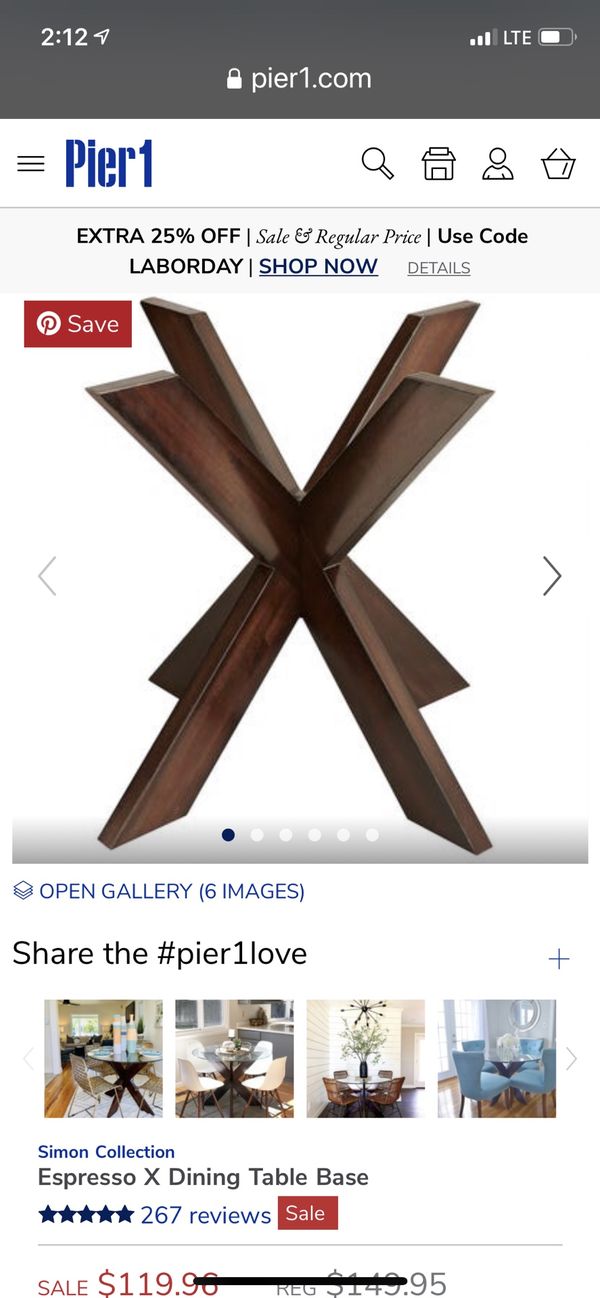Advance customer photos carousel right arrow
The width and height of the screenshot is (600, 1298).
(571, 1058)
